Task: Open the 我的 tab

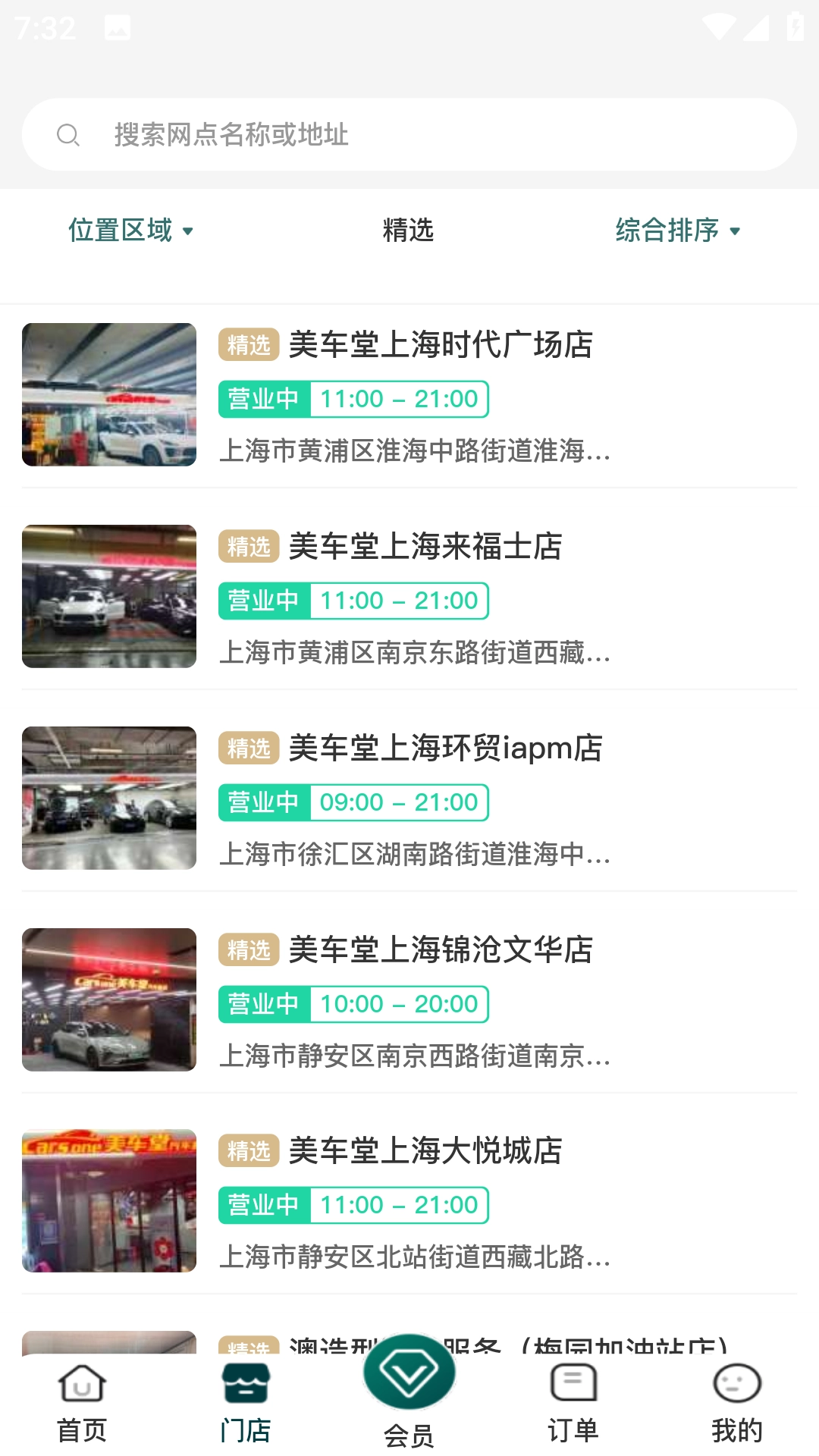Action: (737, 1403)
